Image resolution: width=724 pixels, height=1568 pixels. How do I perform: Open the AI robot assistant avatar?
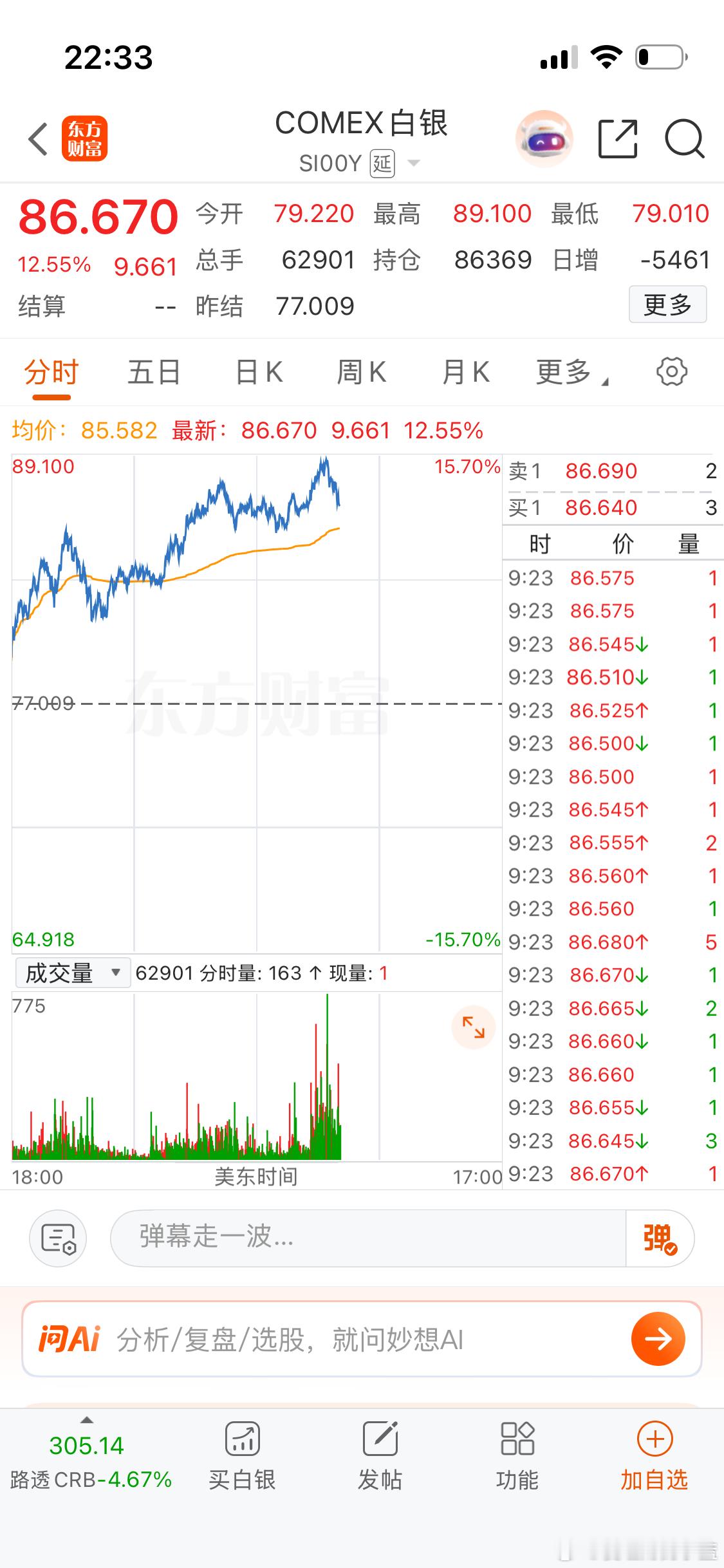click(544, 138)
